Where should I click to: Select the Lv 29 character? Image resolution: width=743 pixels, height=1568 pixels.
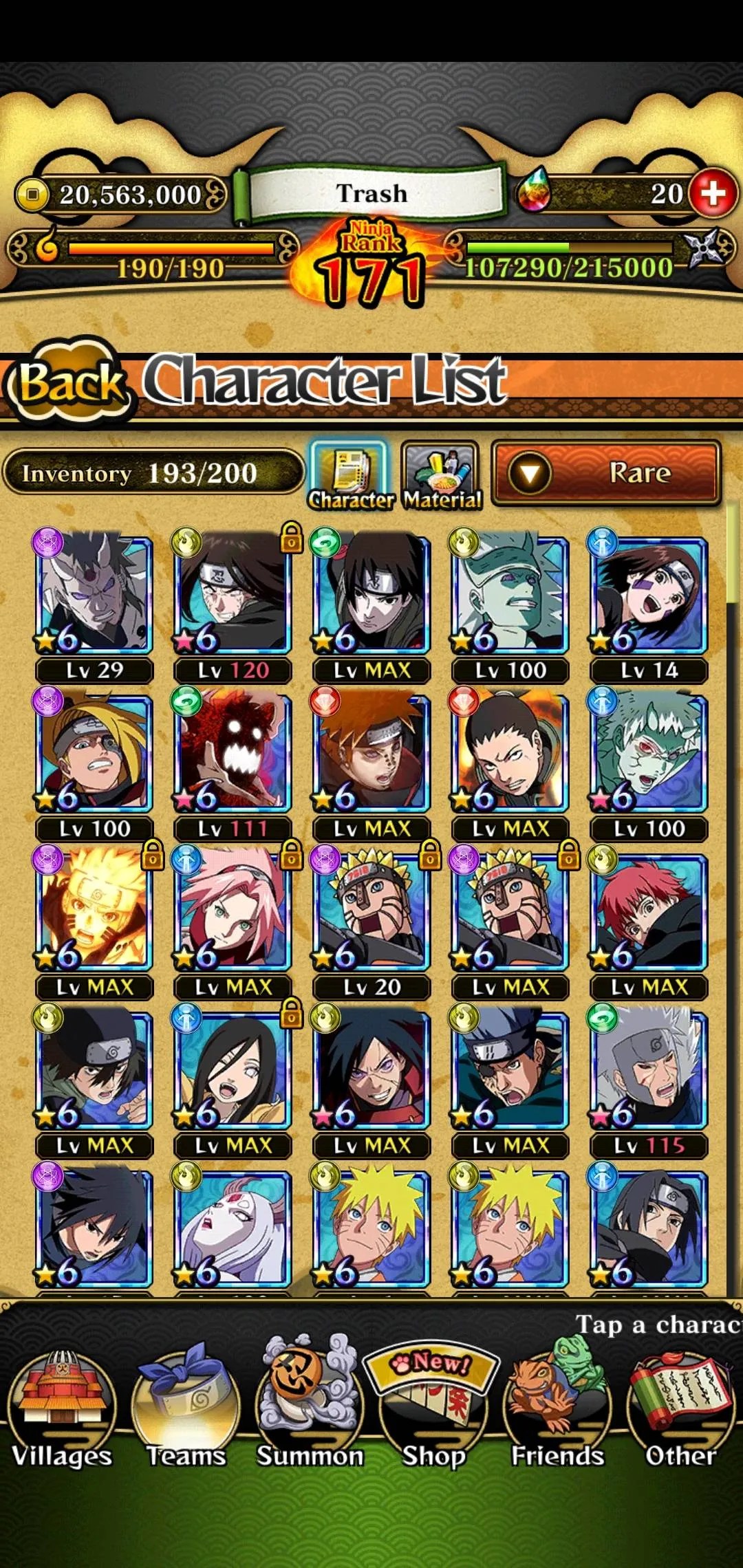pyautogui.click(x=94, y=595)
